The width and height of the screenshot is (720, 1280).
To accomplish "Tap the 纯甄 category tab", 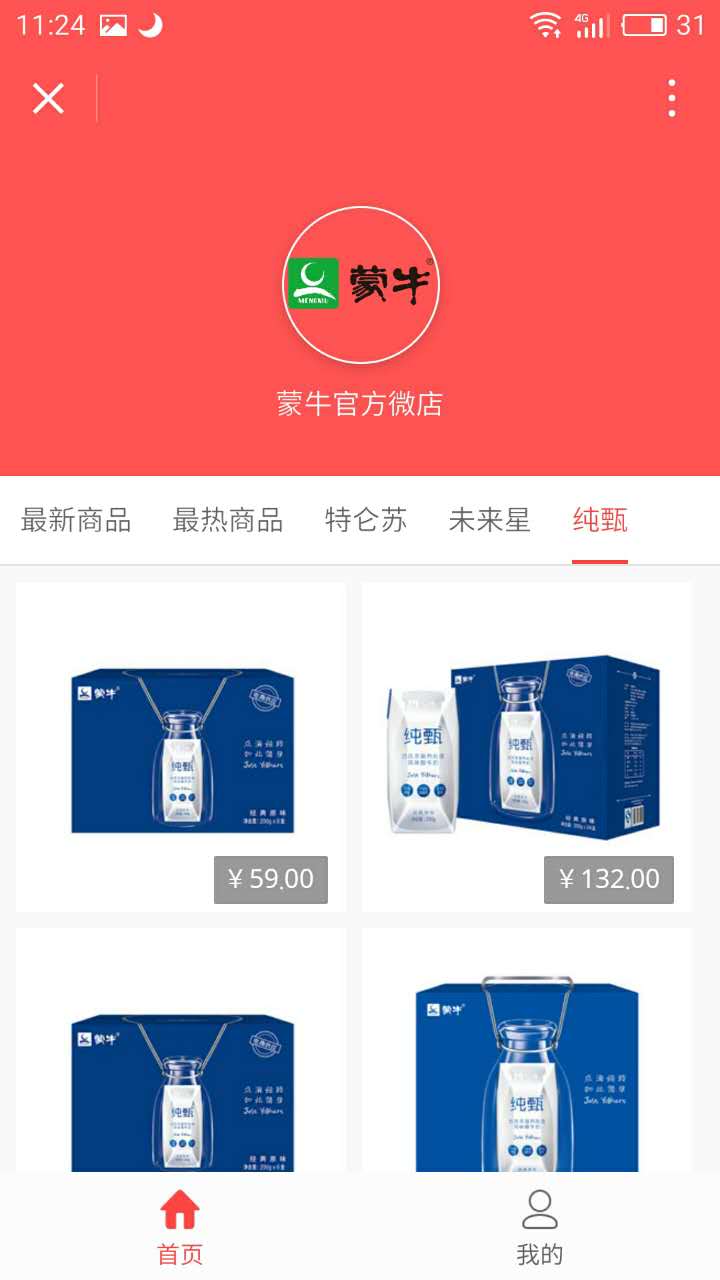I will (x=600, y=520).
